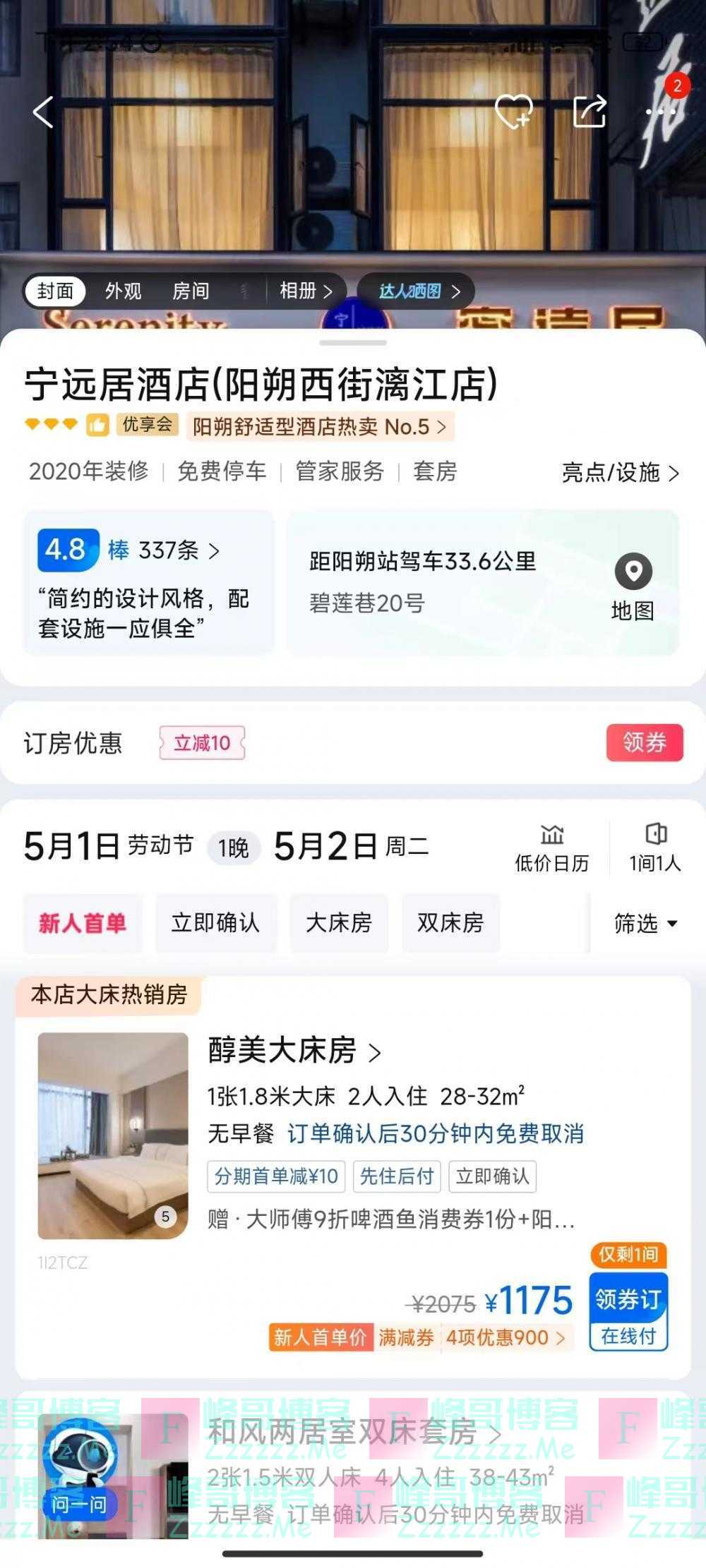The image size is (706, 1568).
Task: Toggle the 大床房 filter chip
Action: point(339,922)
